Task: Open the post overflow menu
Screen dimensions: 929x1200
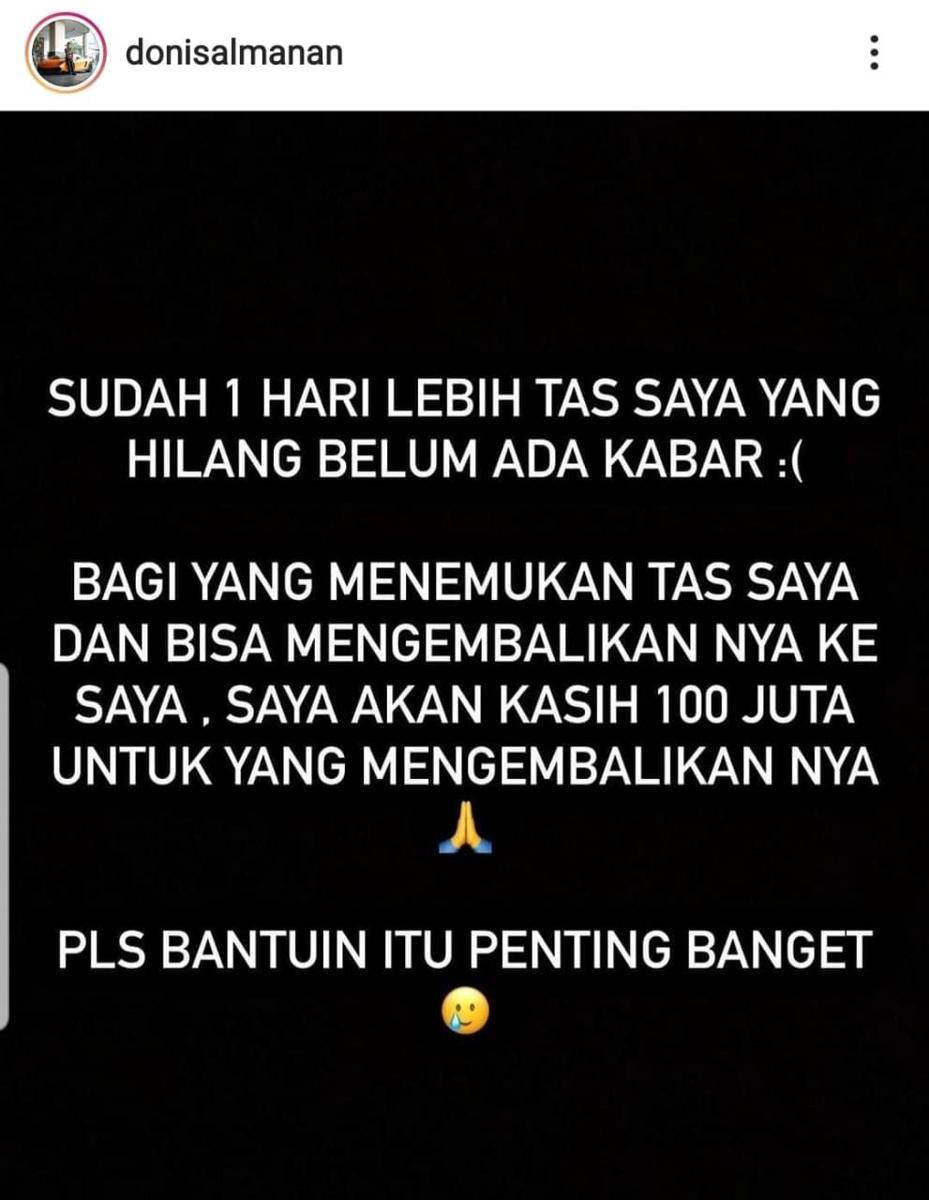Action: click(x=874, y=53)
